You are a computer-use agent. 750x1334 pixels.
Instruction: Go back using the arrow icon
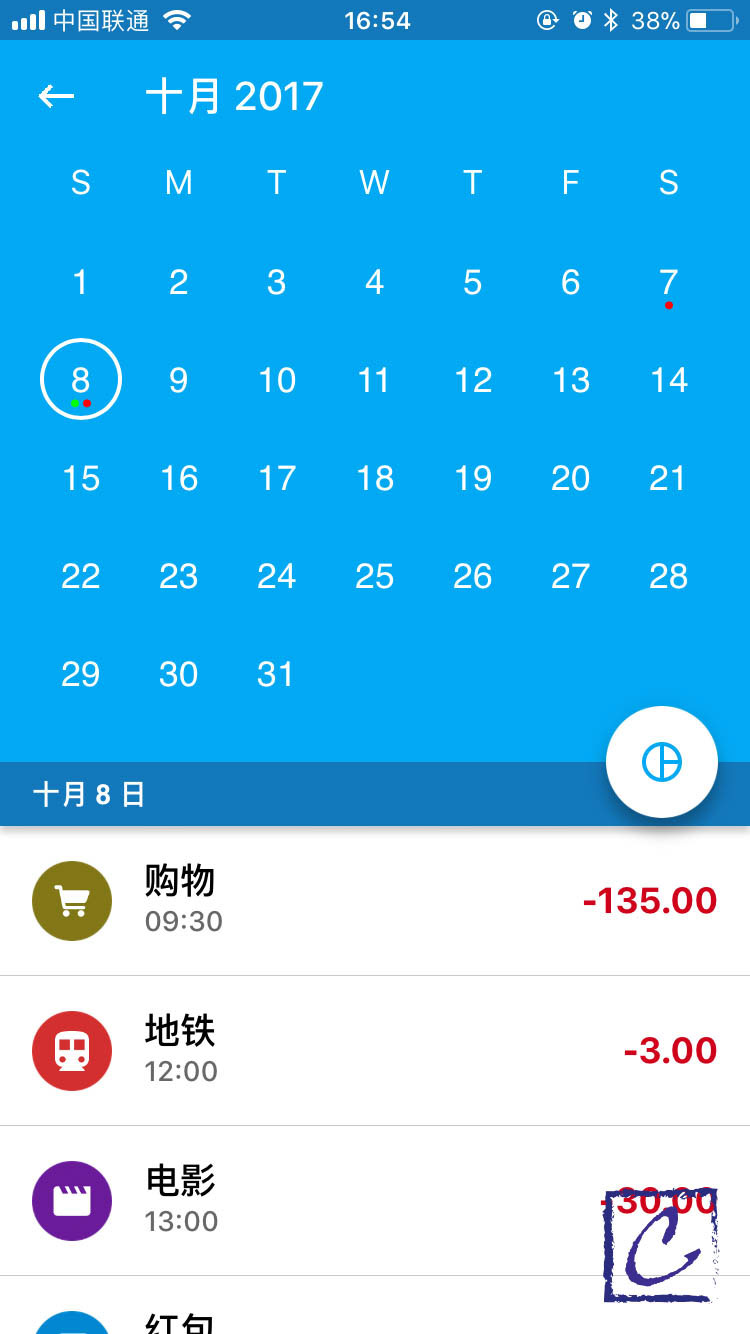click(x=57, y=96)
